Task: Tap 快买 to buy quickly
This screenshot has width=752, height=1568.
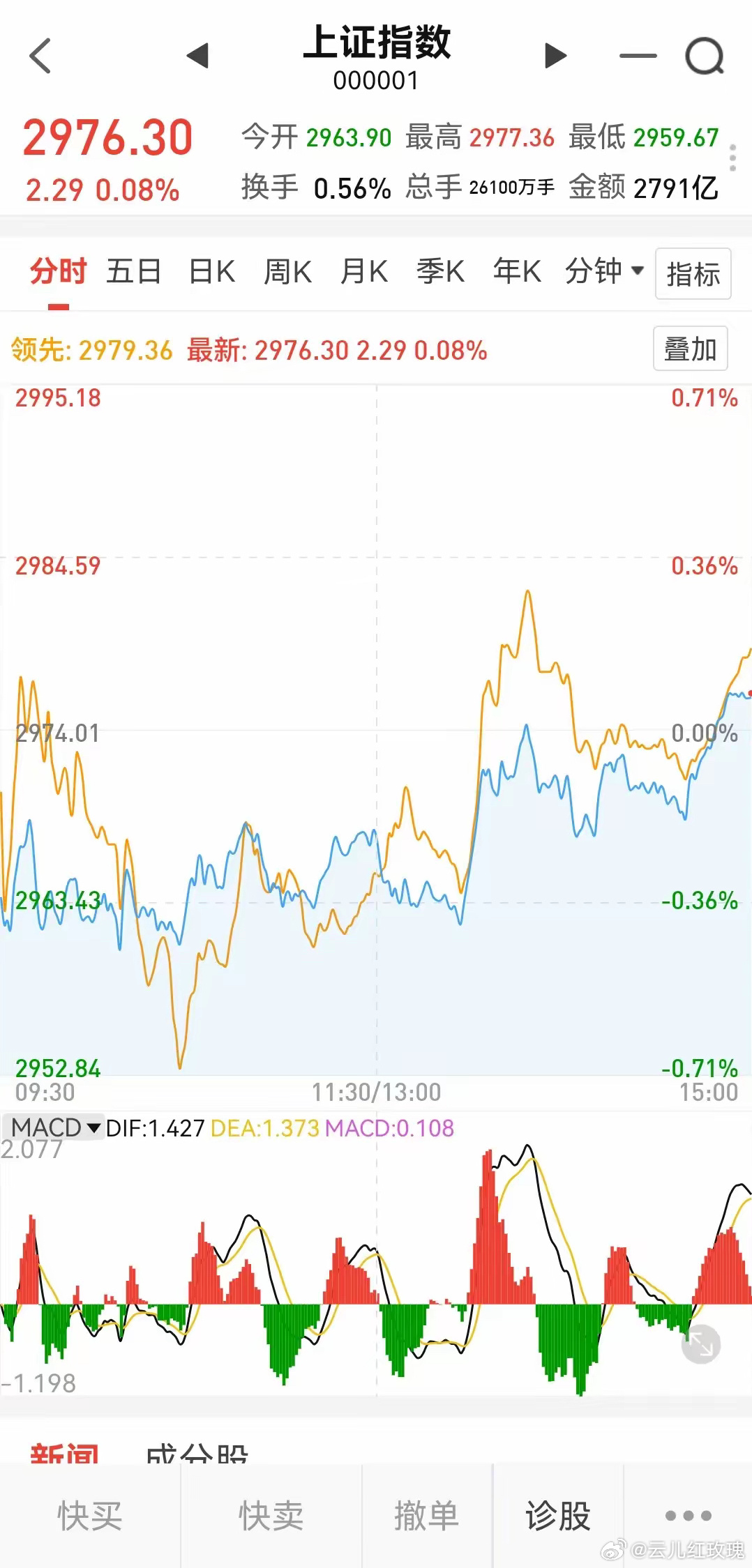Action: (x=90, y=1516)
